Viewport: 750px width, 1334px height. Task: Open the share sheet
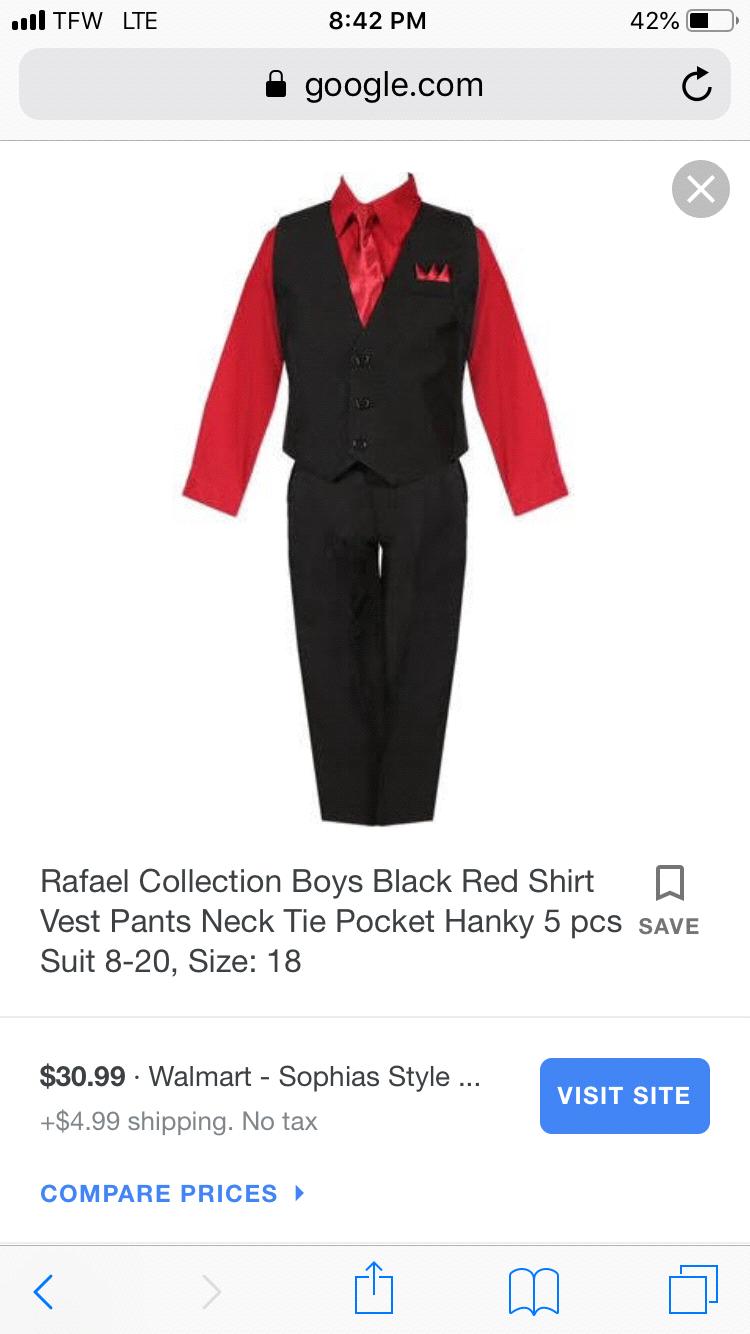(374, 1290)
